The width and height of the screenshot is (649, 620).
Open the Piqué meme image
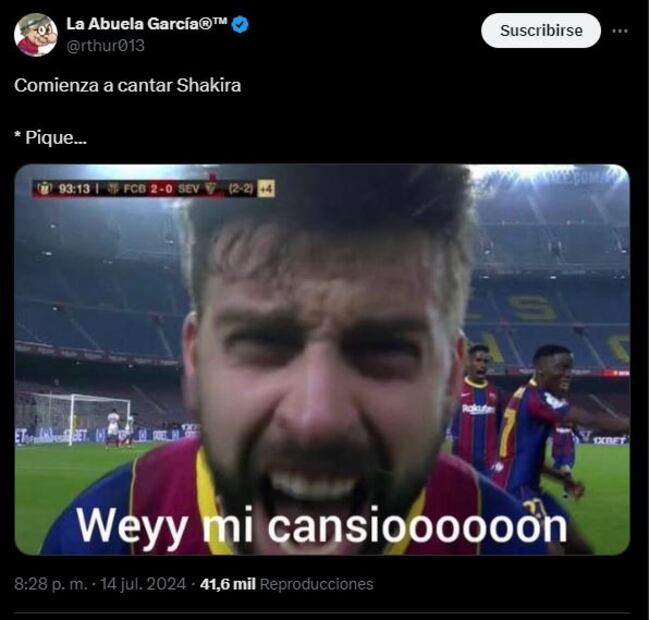tap(322, 360)
